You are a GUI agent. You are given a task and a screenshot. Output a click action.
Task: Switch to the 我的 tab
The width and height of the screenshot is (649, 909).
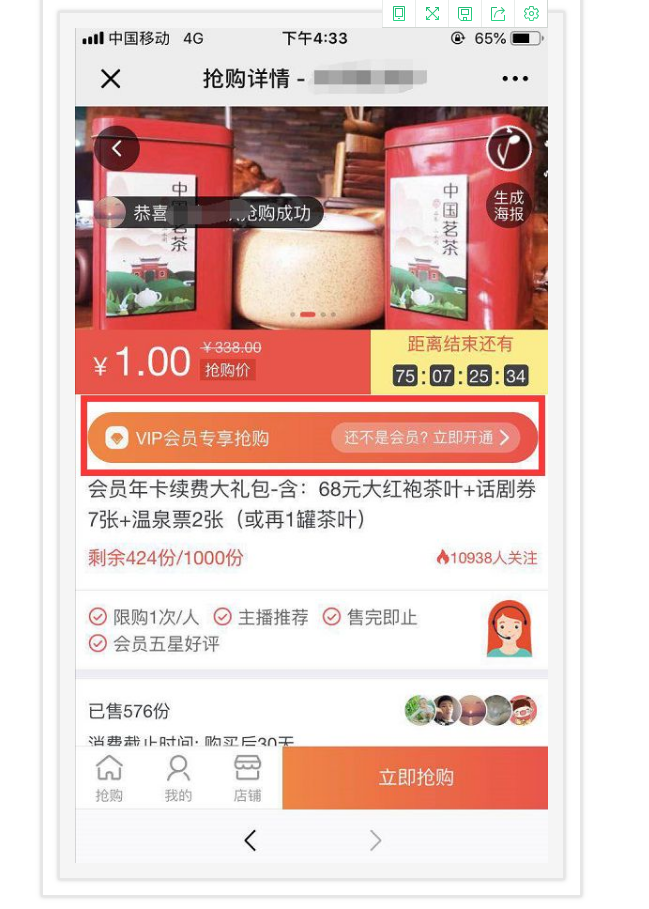click(x=178, y=778)
